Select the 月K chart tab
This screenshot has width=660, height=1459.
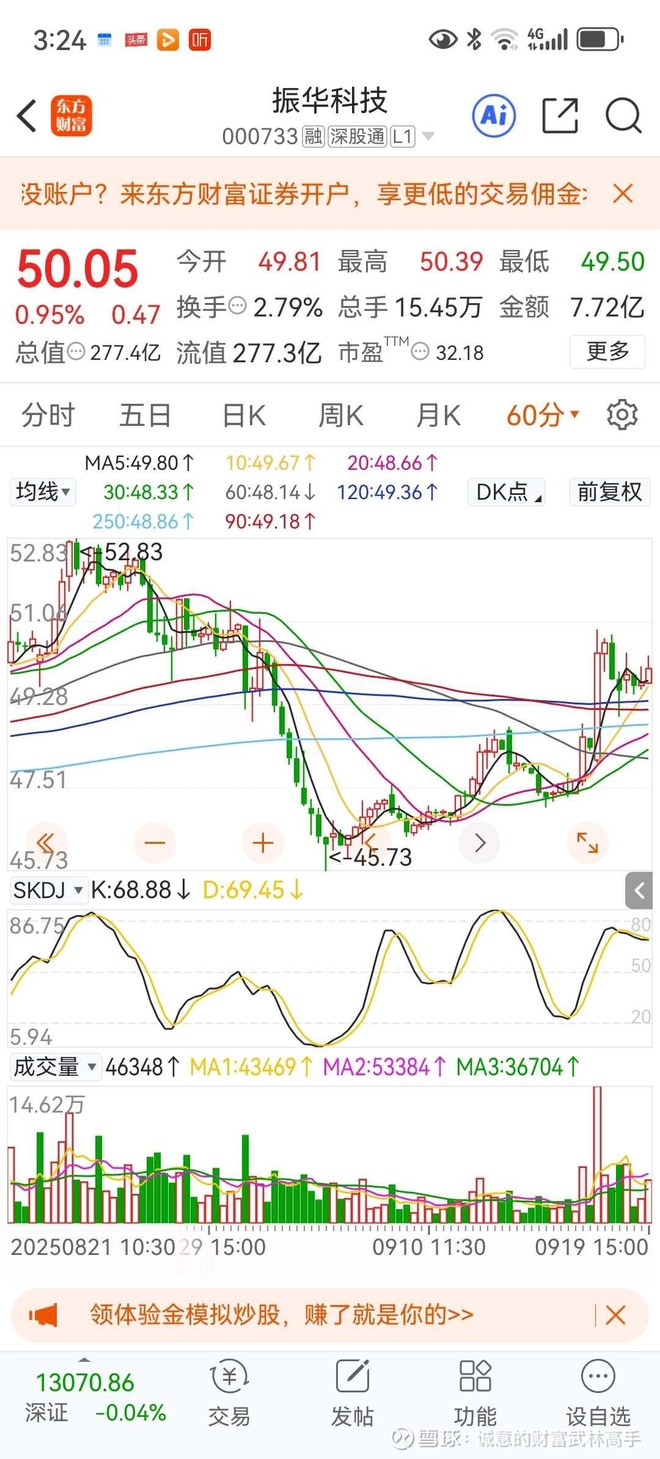click(x=438, y=415)
